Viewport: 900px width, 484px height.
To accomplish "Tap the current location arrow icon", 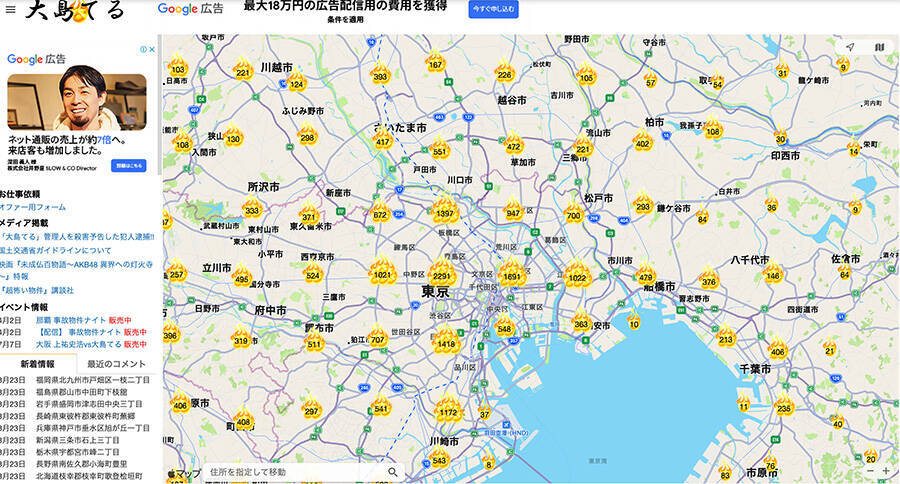I will point(849,47).
